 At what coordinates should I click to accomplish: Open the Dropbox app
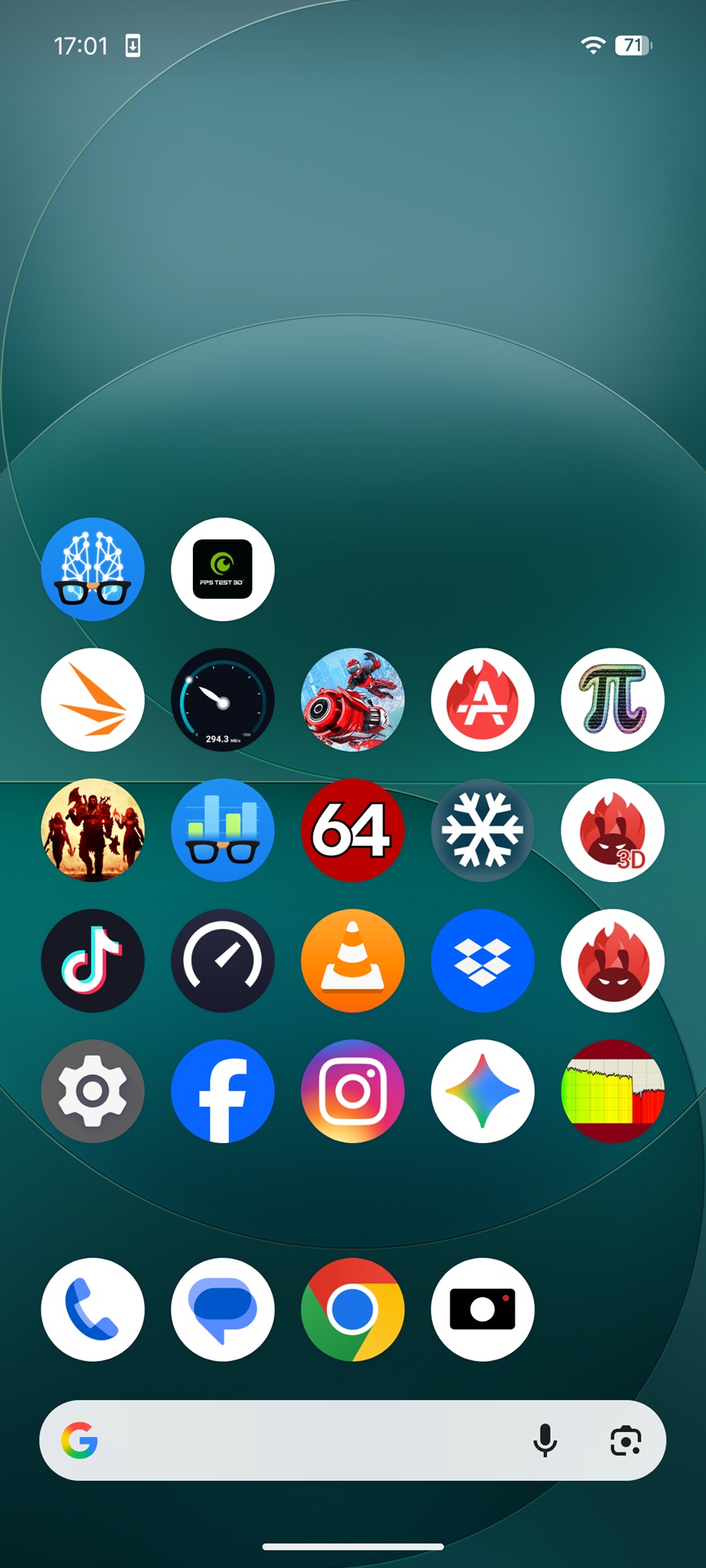click(482, 960)
